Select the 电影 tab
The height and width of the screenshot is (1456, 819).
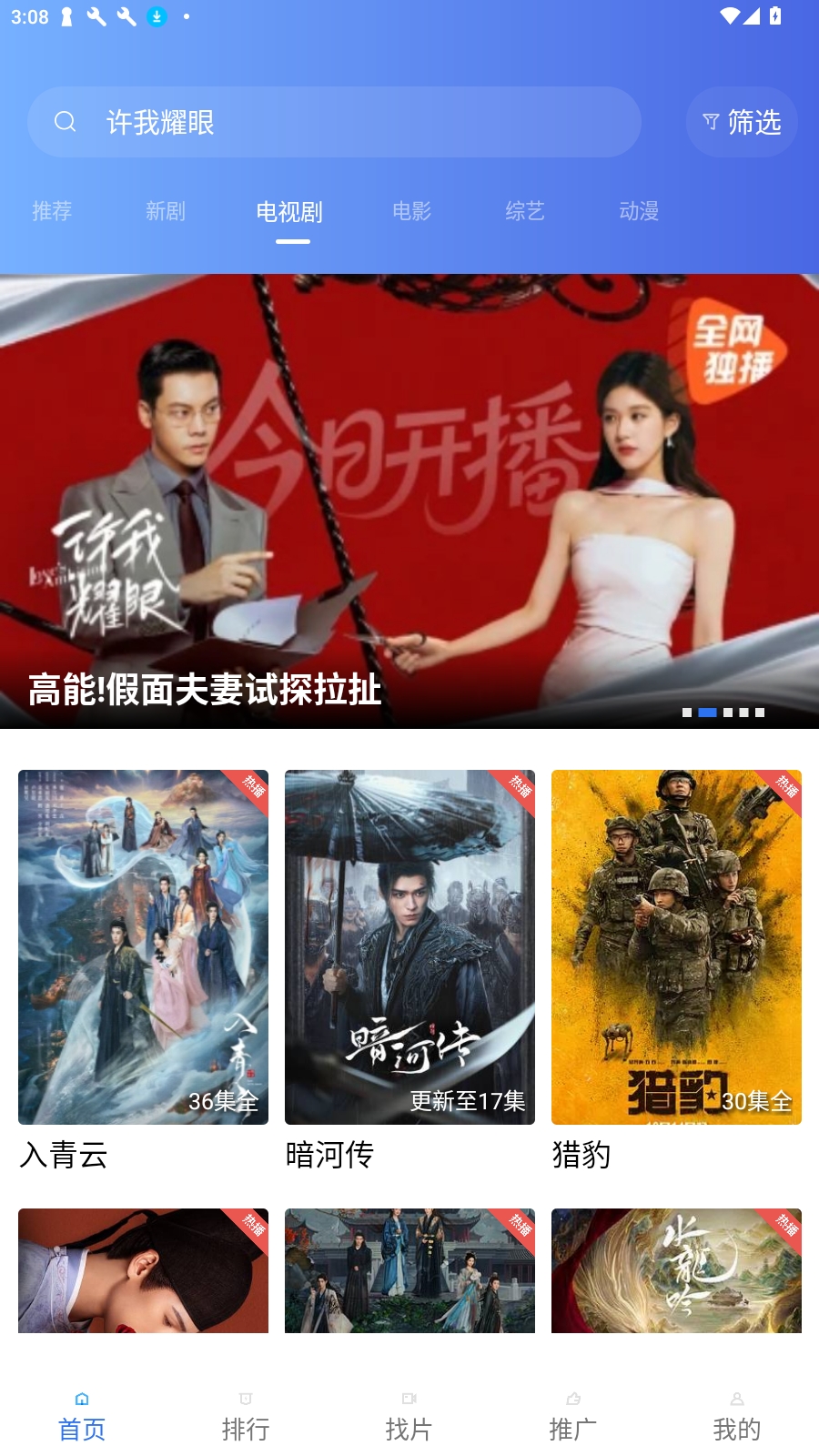[411, 211]
